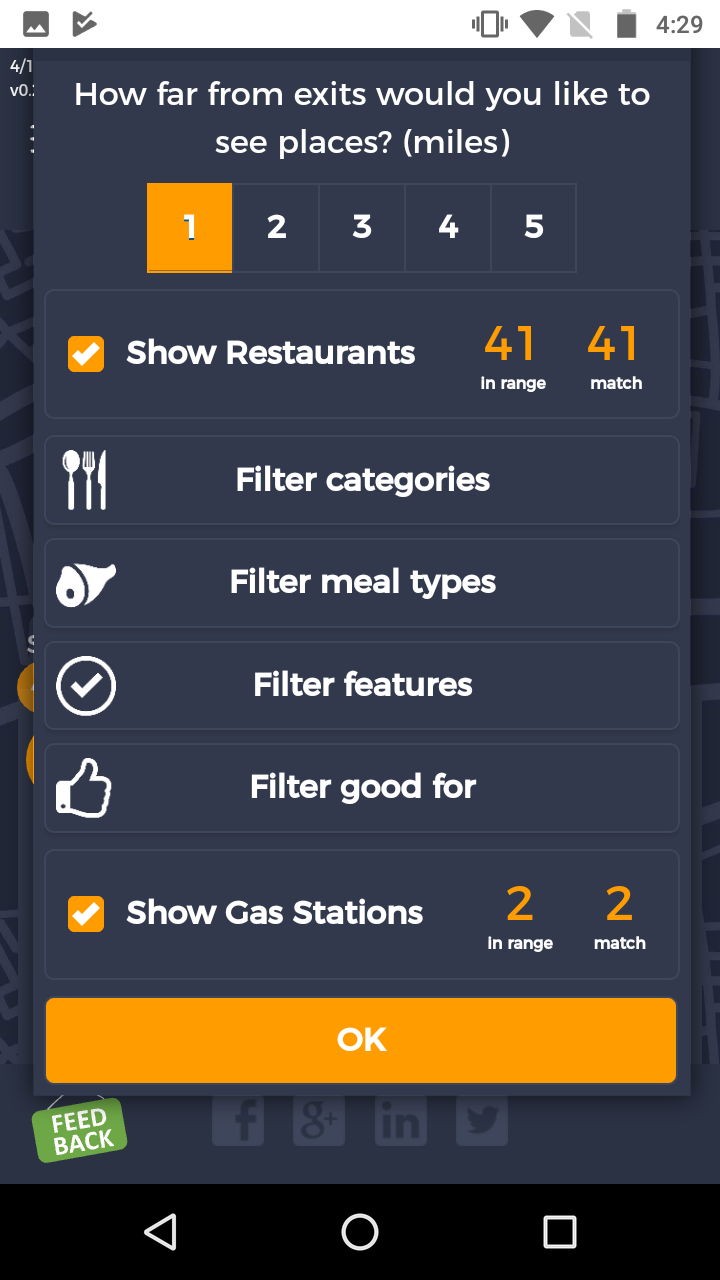This screenshot has height=1280, width=720.
Task: Disable the Show Gas Stations checkbox
Action: pos(86,914)
